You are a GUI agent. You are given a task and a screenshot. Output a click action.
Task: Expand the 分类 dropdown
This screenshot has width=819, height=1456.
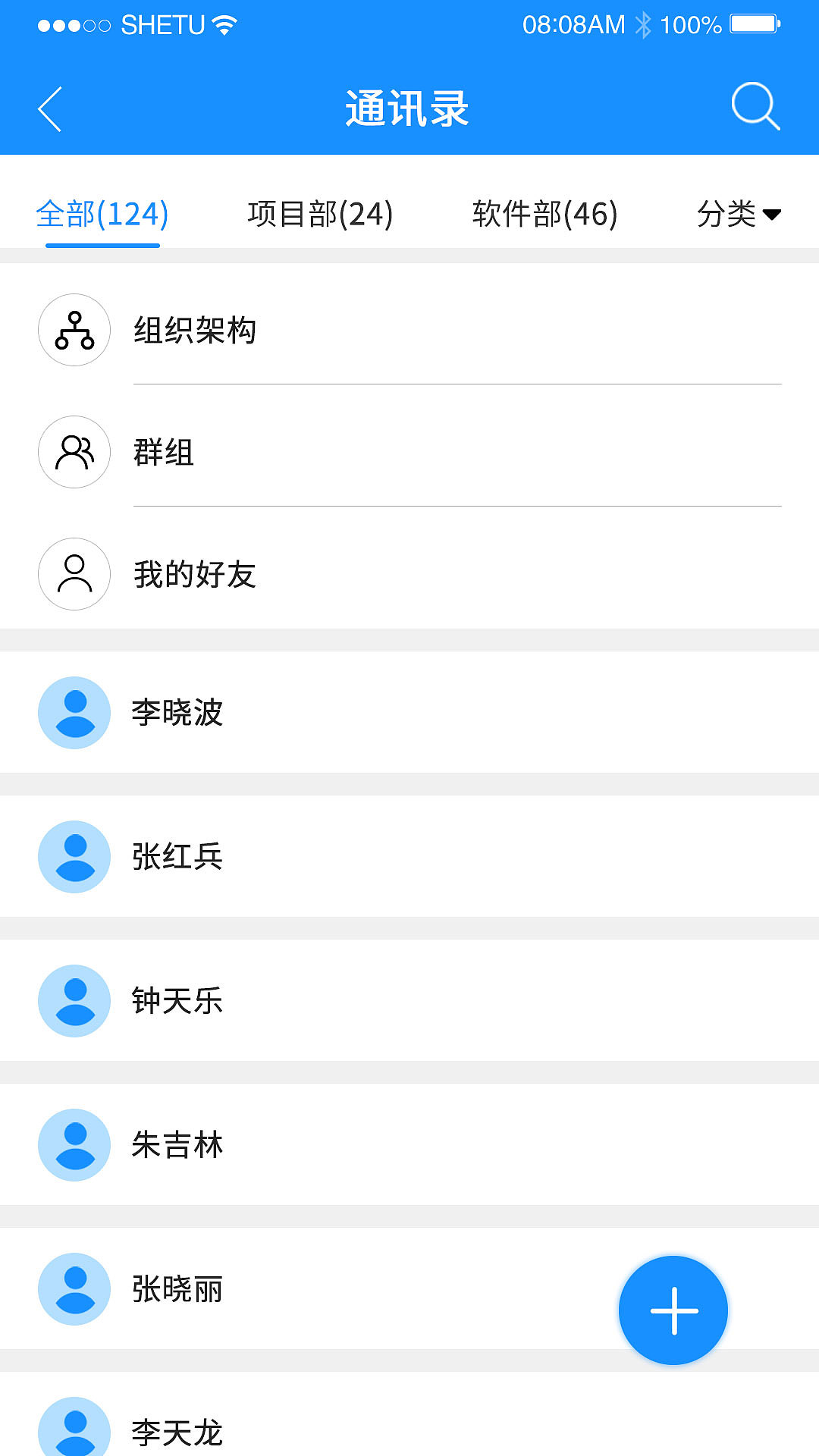click(738, 214)
